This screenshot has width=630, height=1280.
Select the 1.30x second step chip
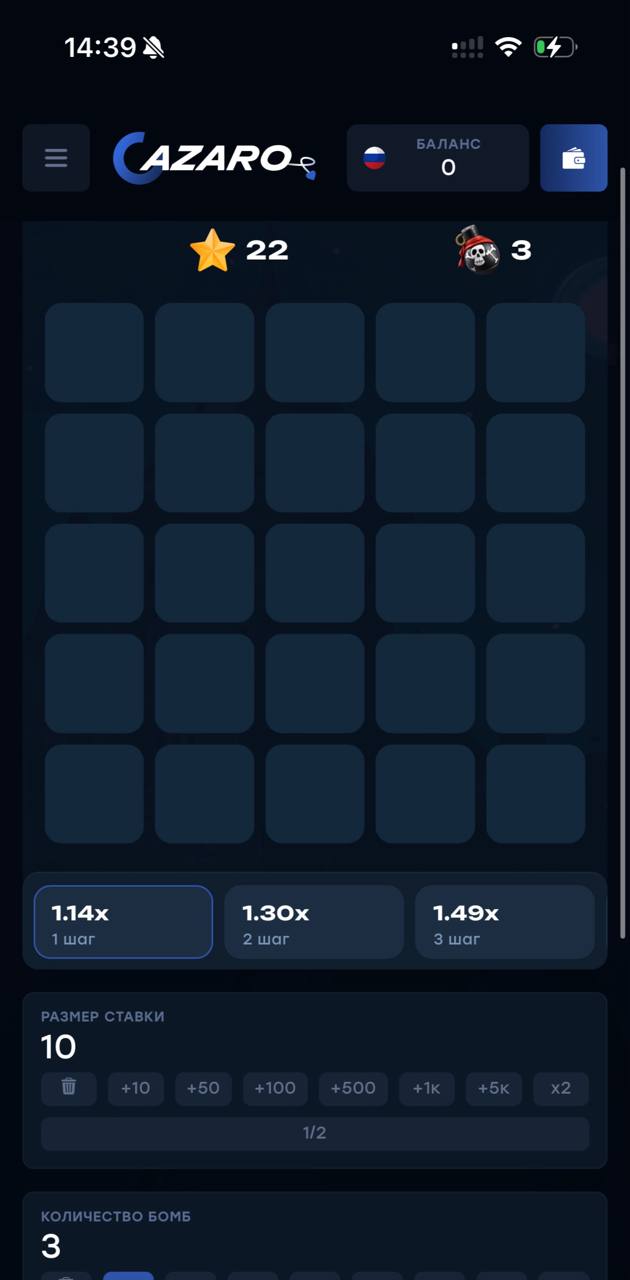[x=314, y=922]
